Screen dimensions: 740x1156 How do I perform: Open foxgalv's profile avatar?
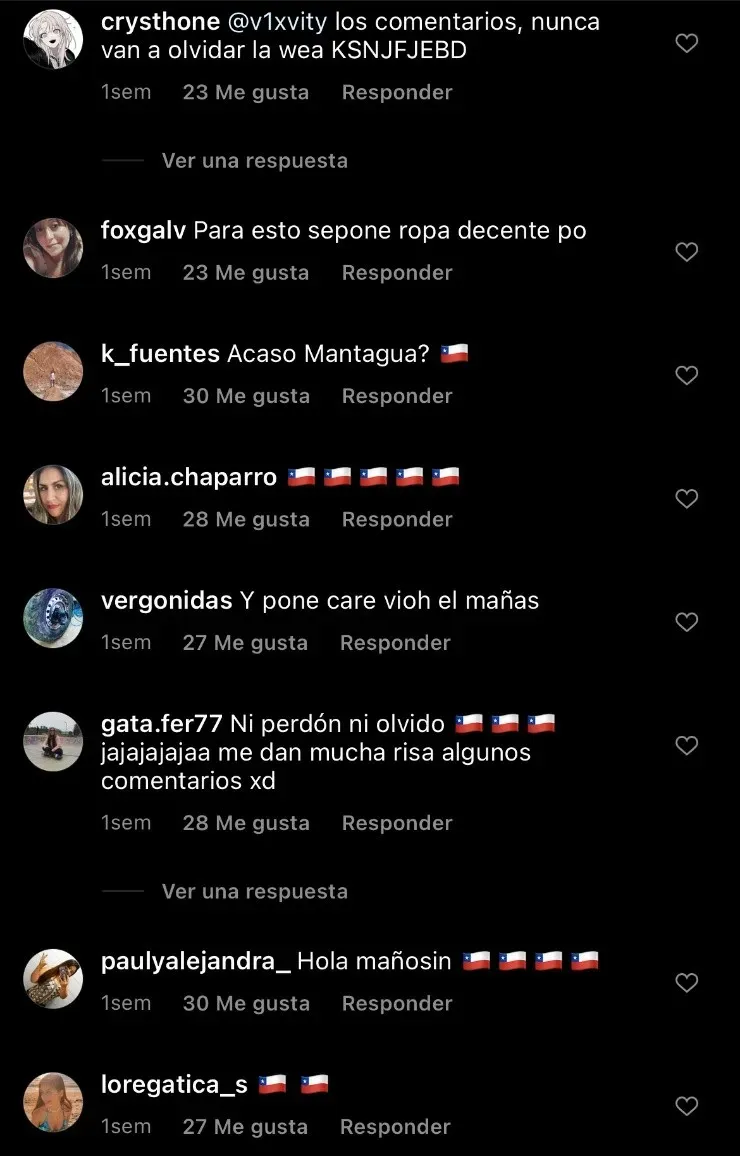point(53,249)
